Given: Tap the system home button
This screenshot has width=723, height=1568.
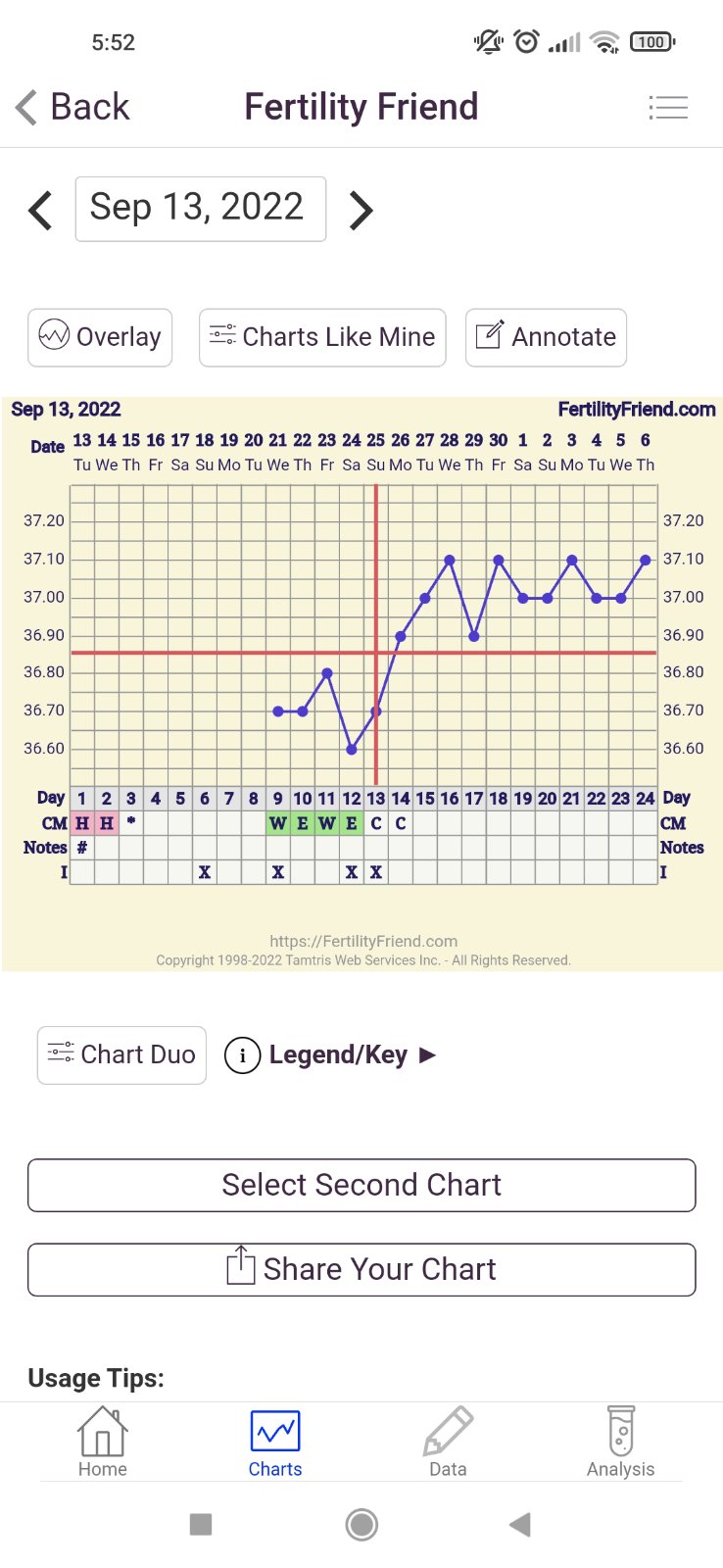Looking at the screenshot, I should (361, 1524).
